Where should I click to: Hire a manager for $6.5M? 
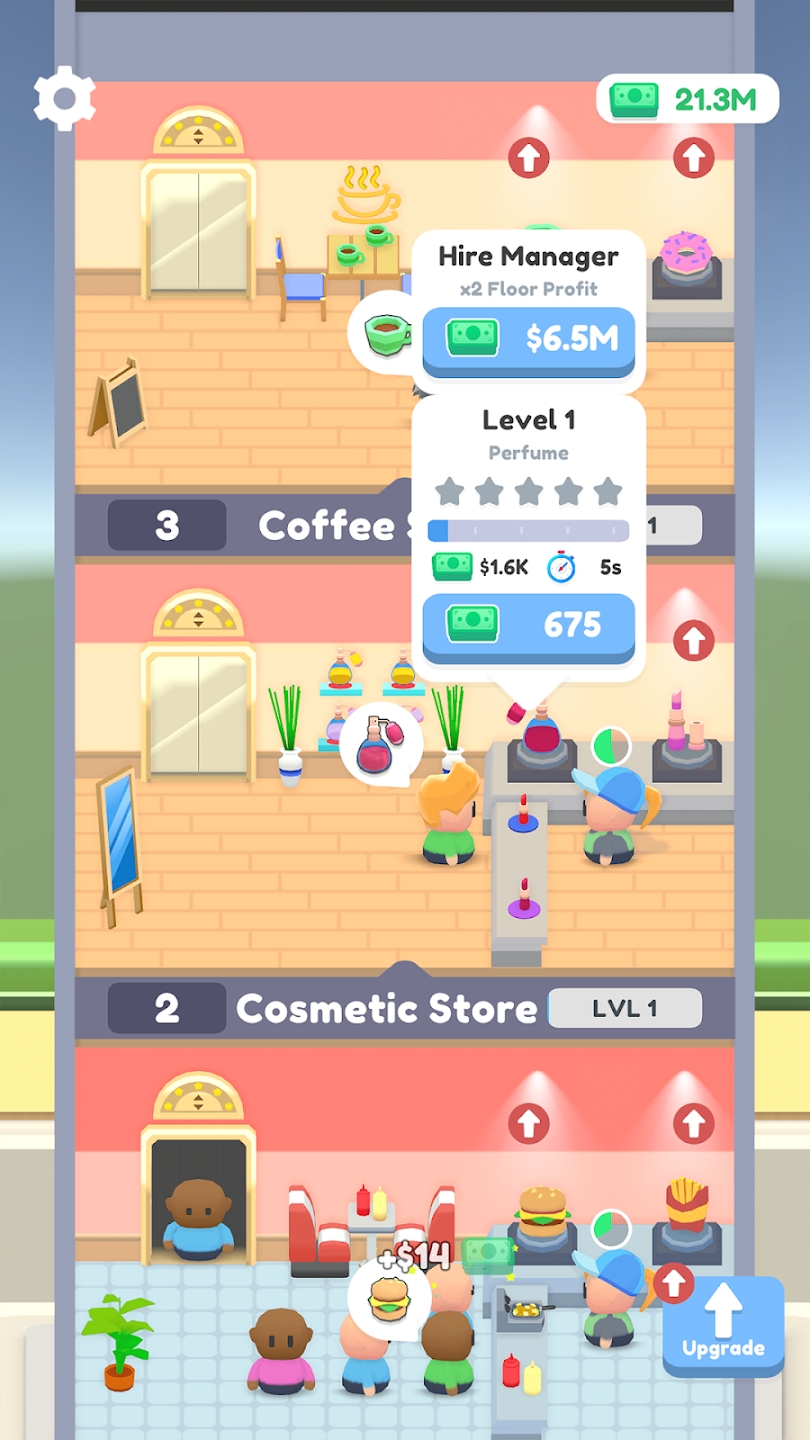click(528, 340)
